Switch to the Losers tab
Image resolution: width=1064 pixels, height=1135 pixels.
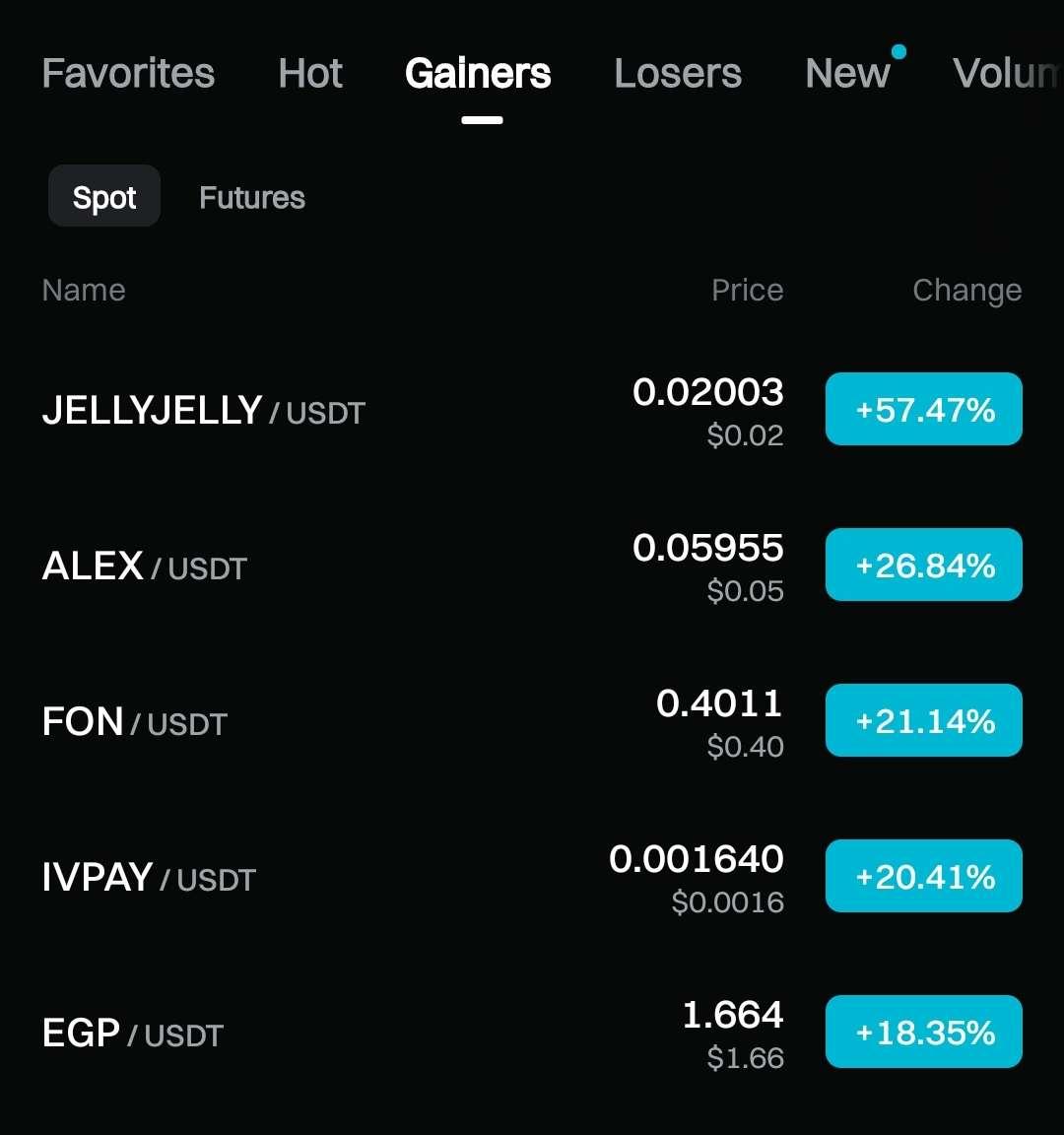[x=678, y=74]
